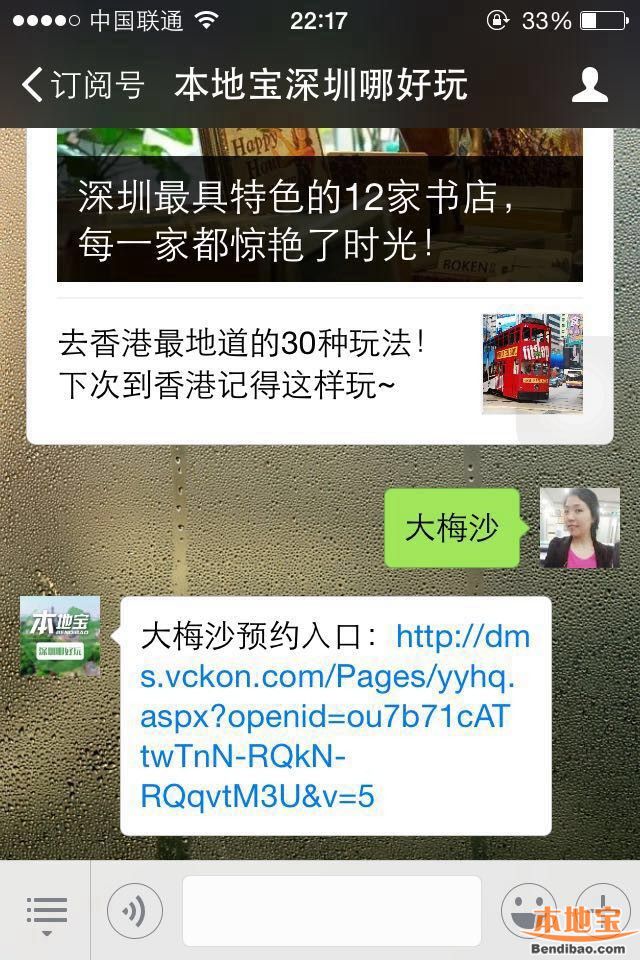Tap my own profile avatar

(x=579, y=528)
